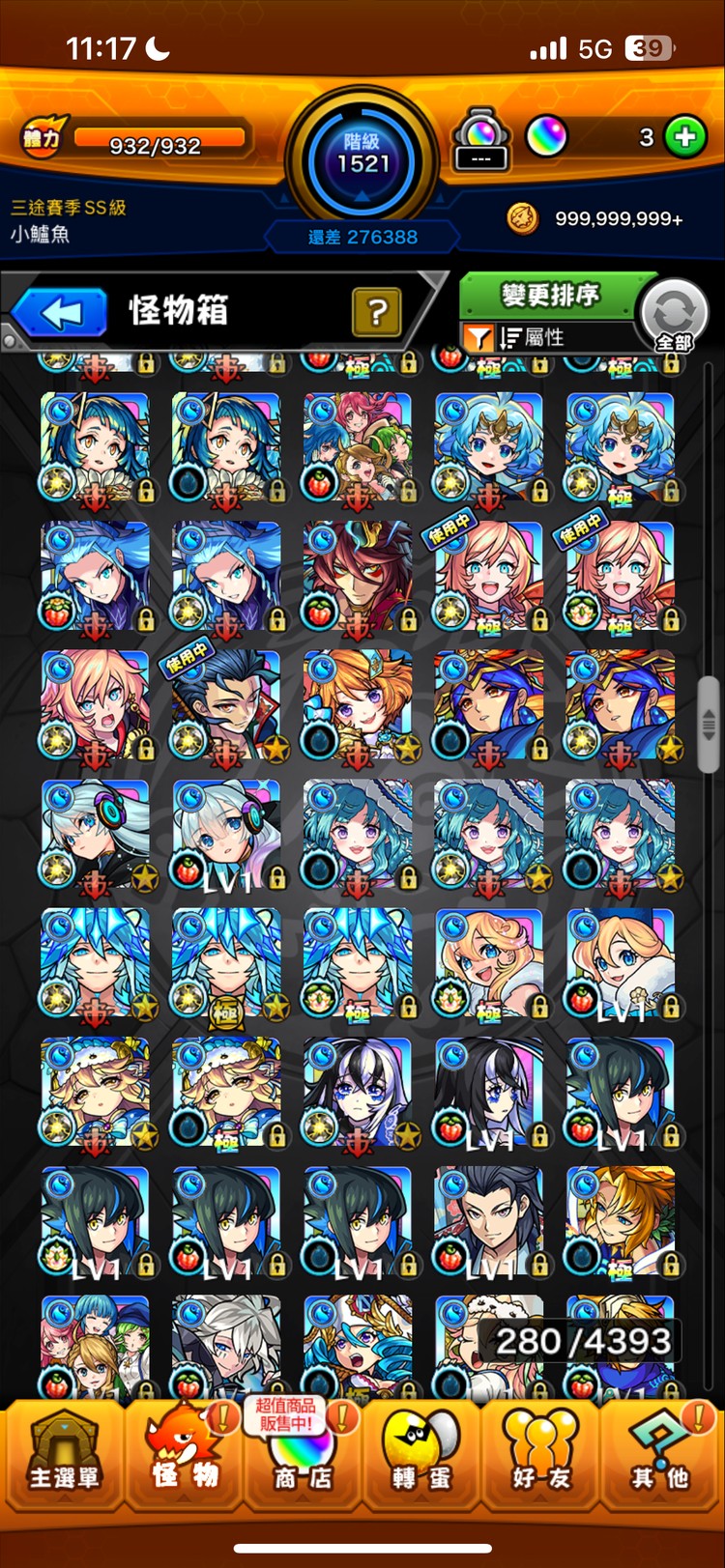This screenshot has width=725, height=1568.
Task: Switch to the 轉蛋 gacha tab
Action: (x=420, y=1454)
